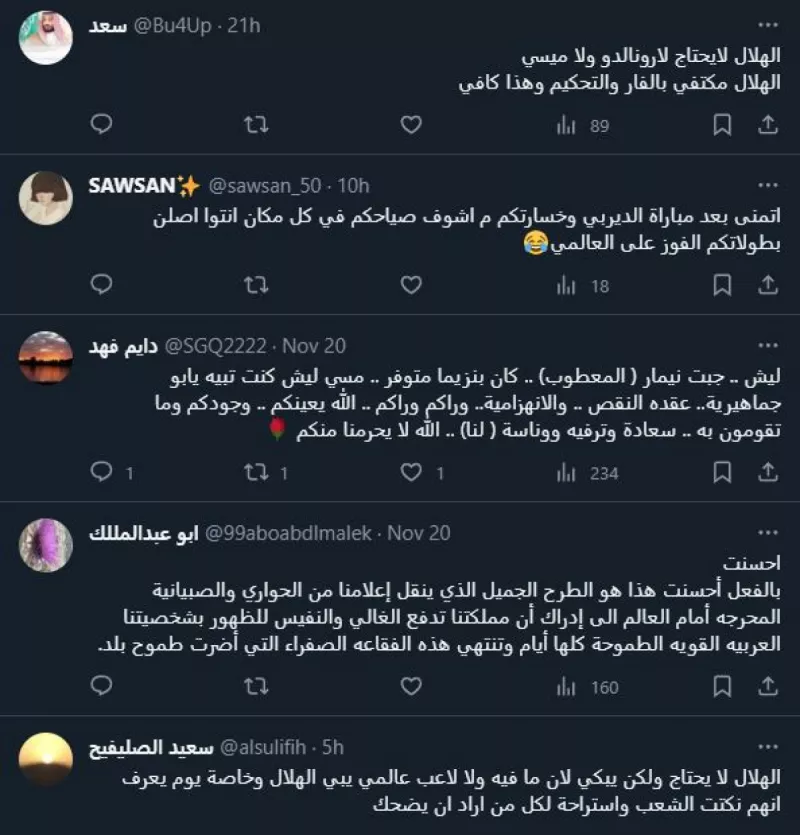Viewport: 800px width, 835px height.
Task: Open @alsulifih's profile avatar
Action: (x=46, y=759)
